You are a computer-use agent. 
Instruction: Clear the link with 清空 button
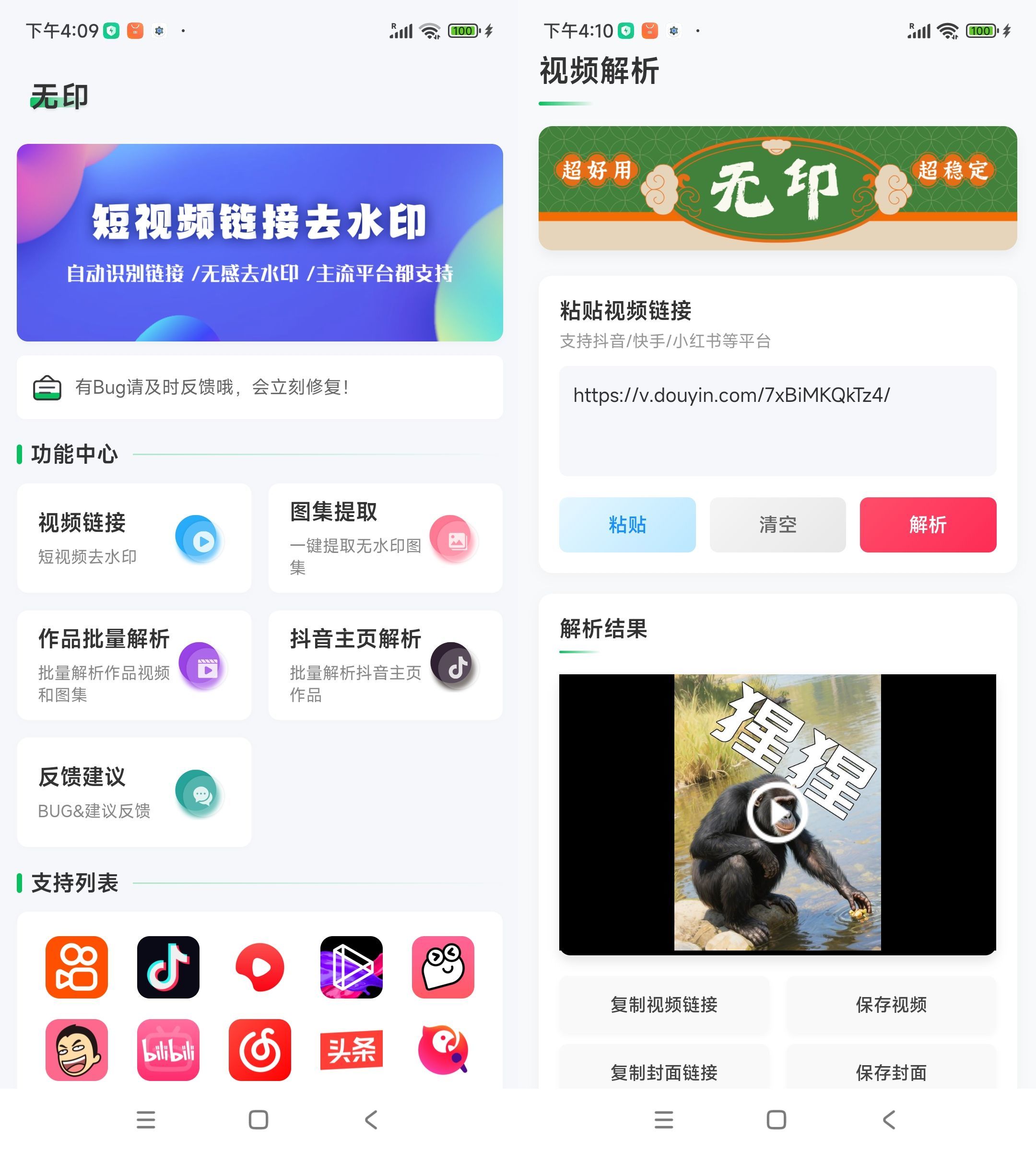(777, 524)
